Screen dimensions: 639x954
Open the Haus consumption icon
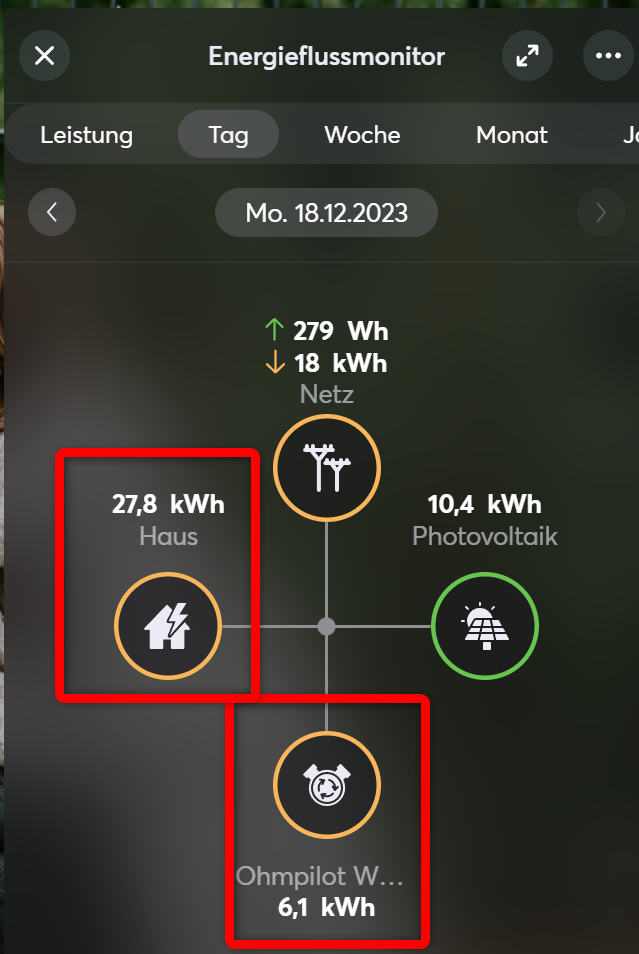(x=168, y=627)
